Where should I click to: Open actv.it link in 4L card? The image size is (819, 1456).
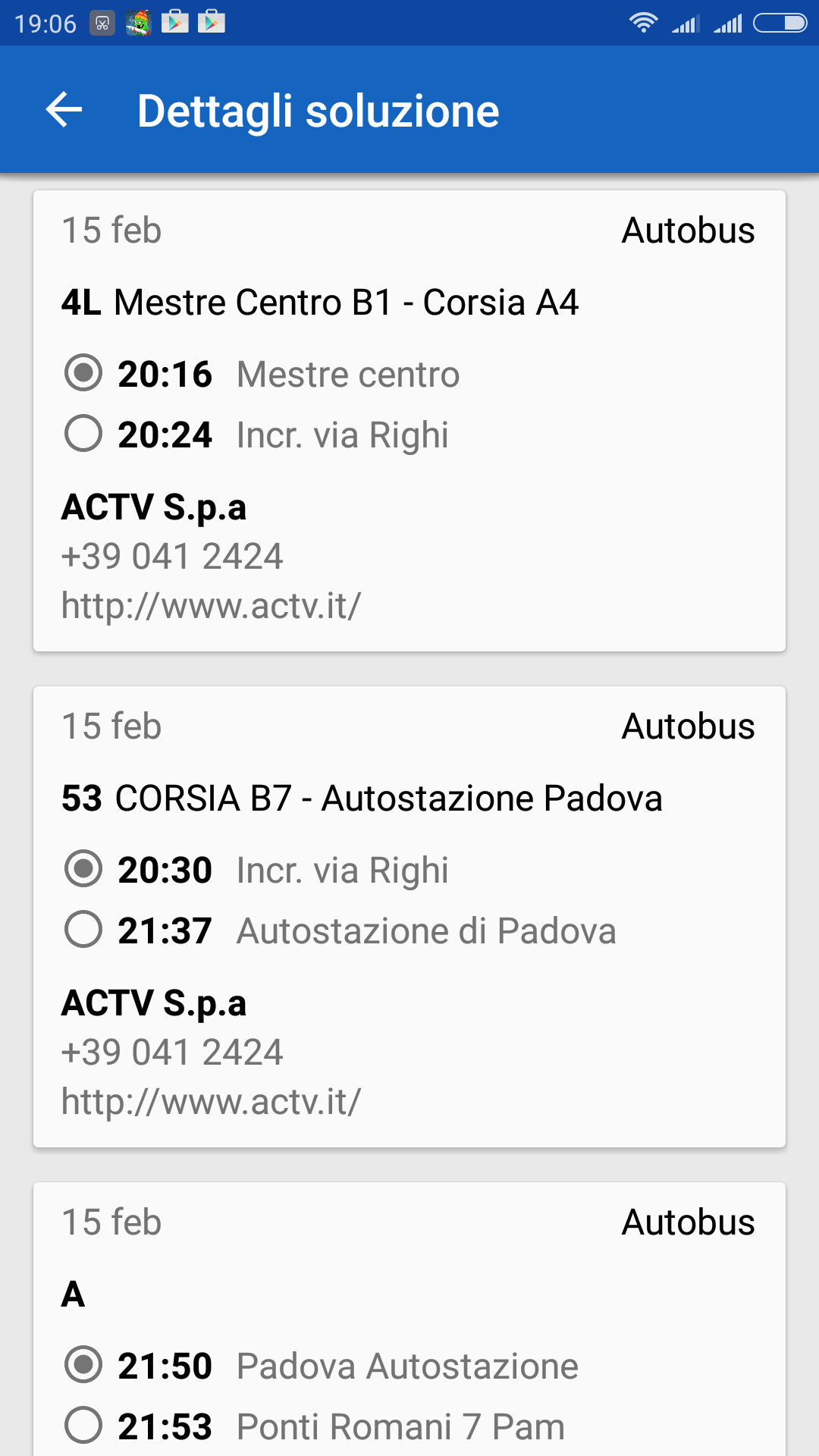coord(211,606)
